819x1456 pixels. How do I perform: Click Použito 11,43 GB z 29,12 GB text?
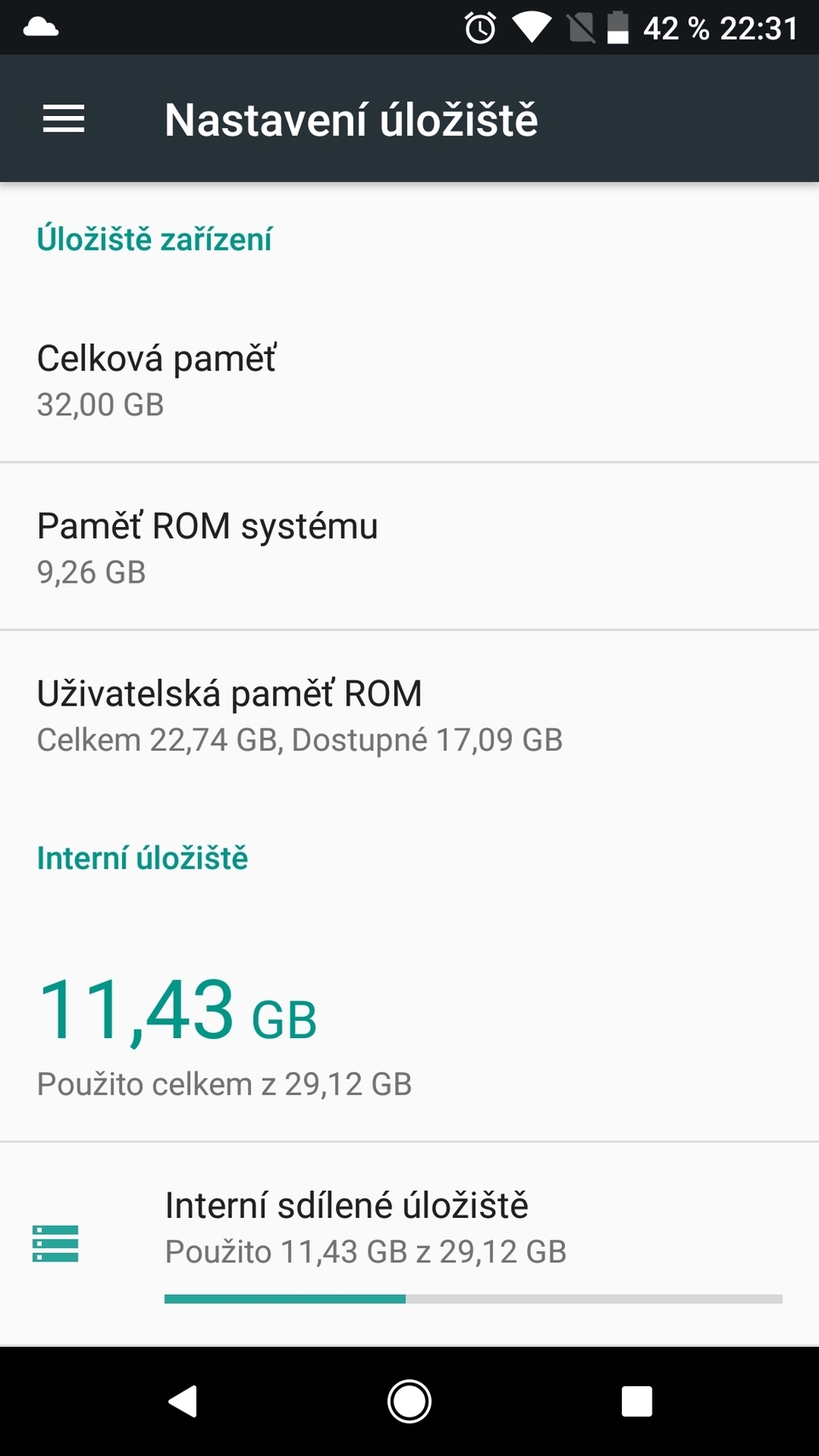click(367, 1251)
